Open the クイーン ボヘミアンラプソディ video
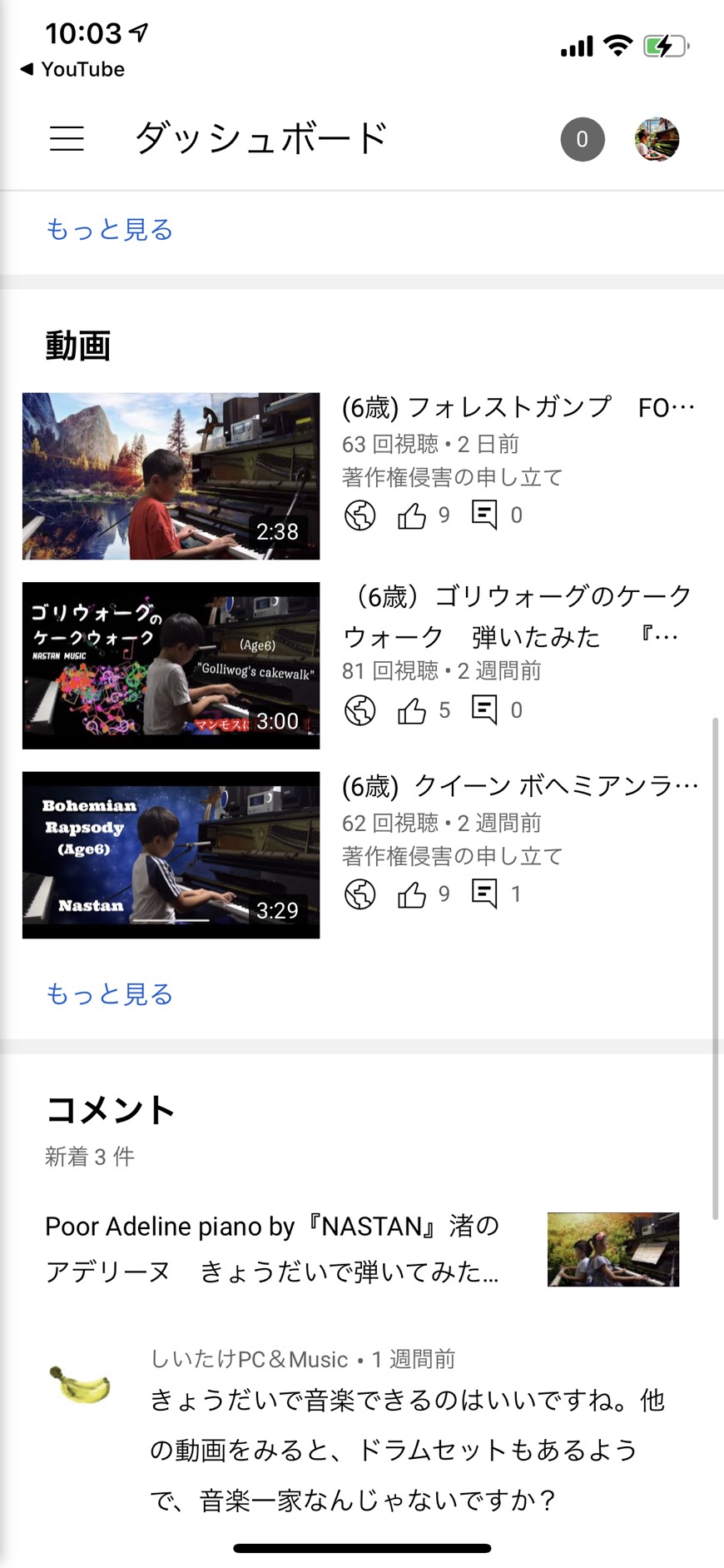Screen dimensions: 724x1568 click(x=171, y=854)
